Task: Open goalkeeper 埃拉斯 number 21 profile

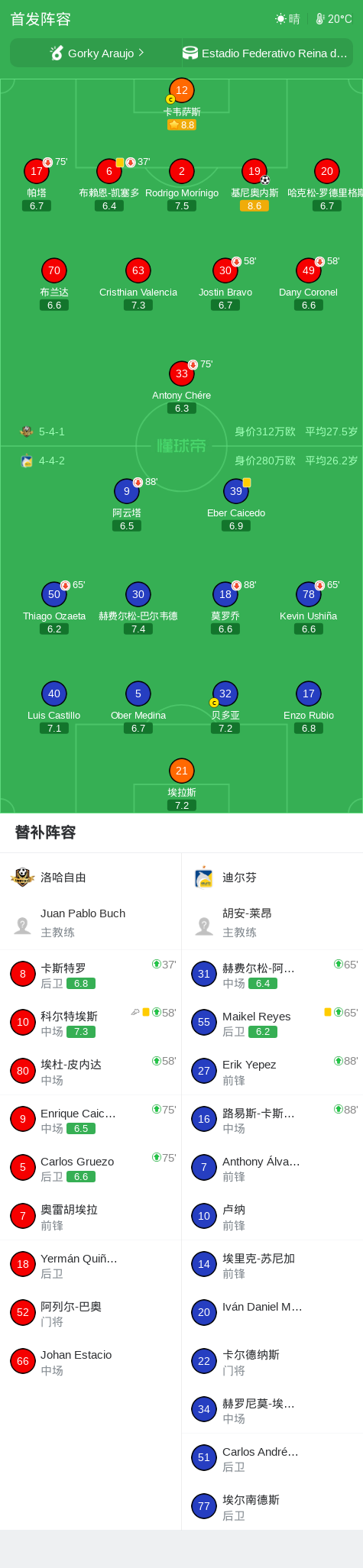Action: [x=182, y=784]
